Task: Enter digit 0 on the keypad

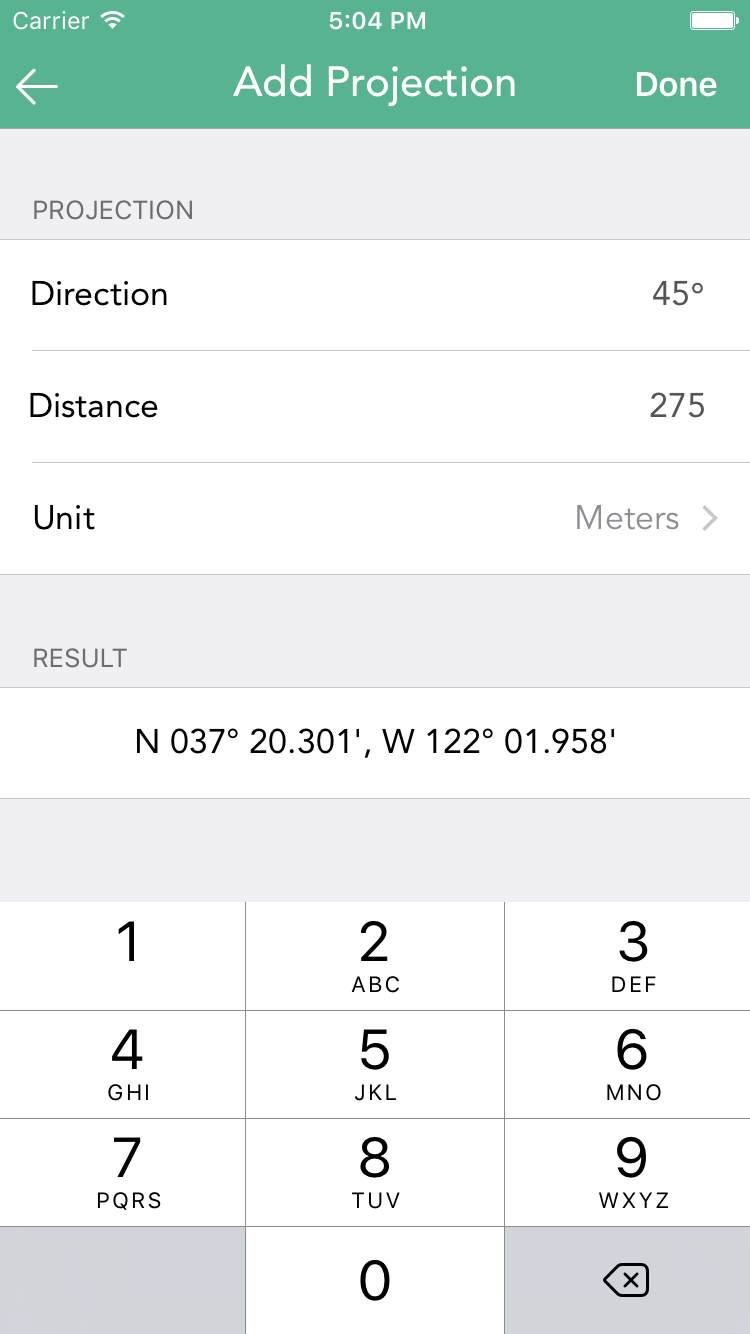Action: [375, 1280]
